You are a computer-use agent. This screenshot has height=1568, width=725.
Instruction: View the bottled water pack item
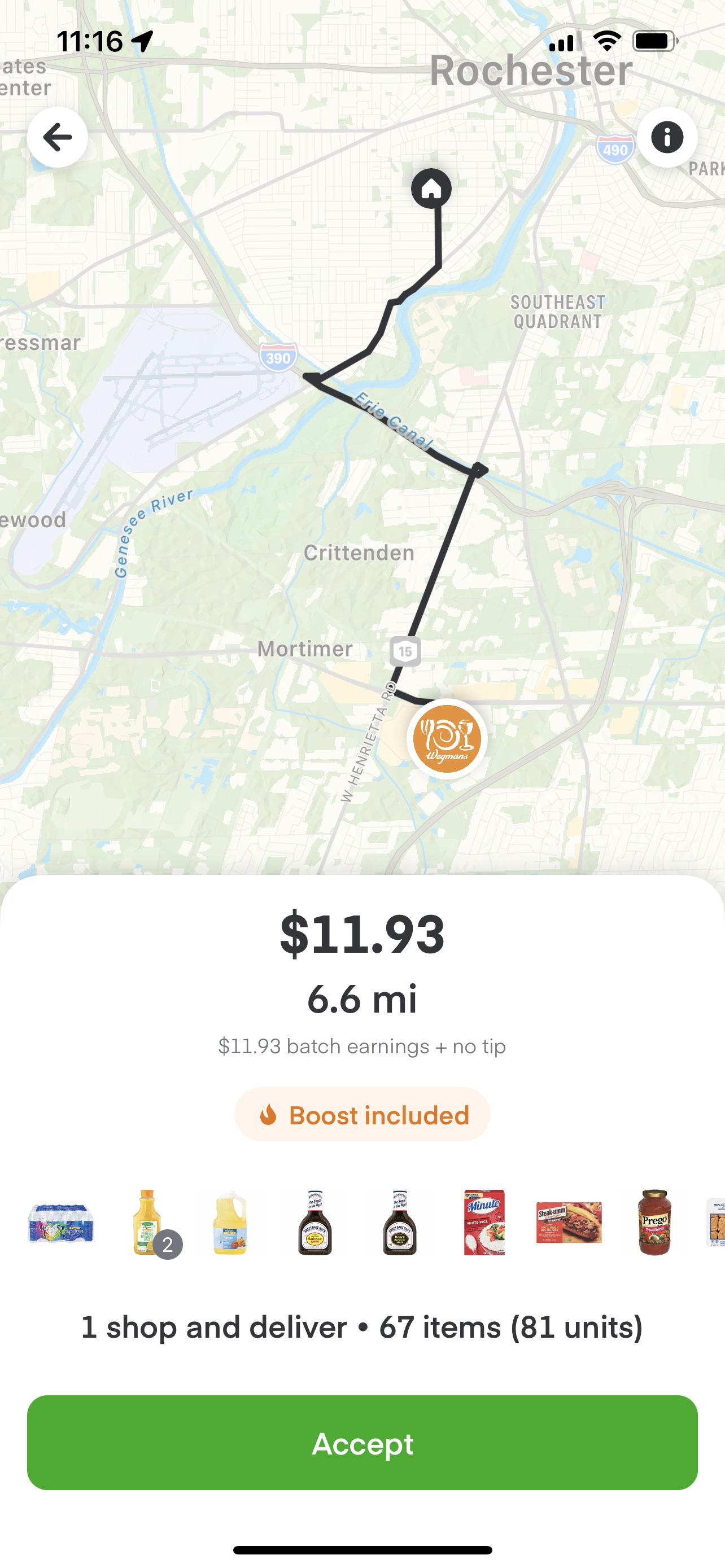[61, 1222]
